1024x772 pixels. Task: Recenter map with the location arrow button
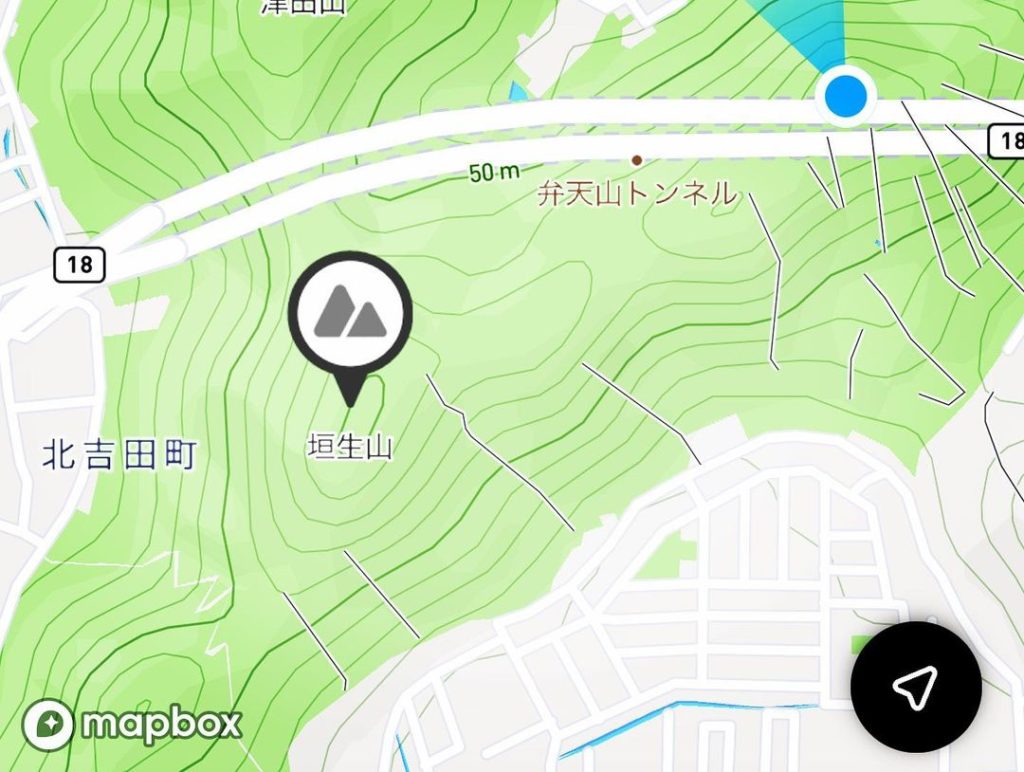915,686
